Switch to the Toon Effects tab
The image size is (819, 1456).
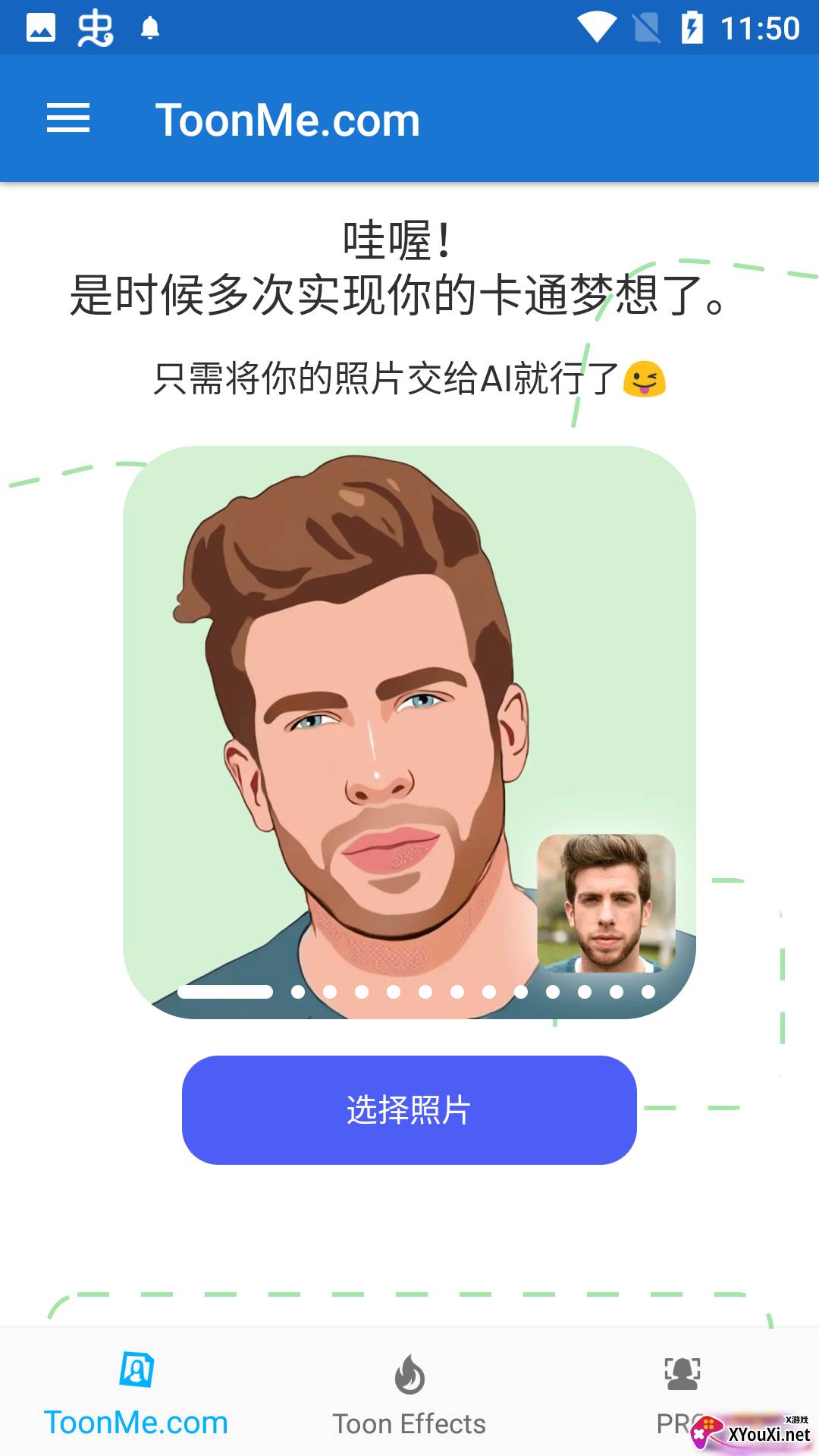coord(409,1394)
